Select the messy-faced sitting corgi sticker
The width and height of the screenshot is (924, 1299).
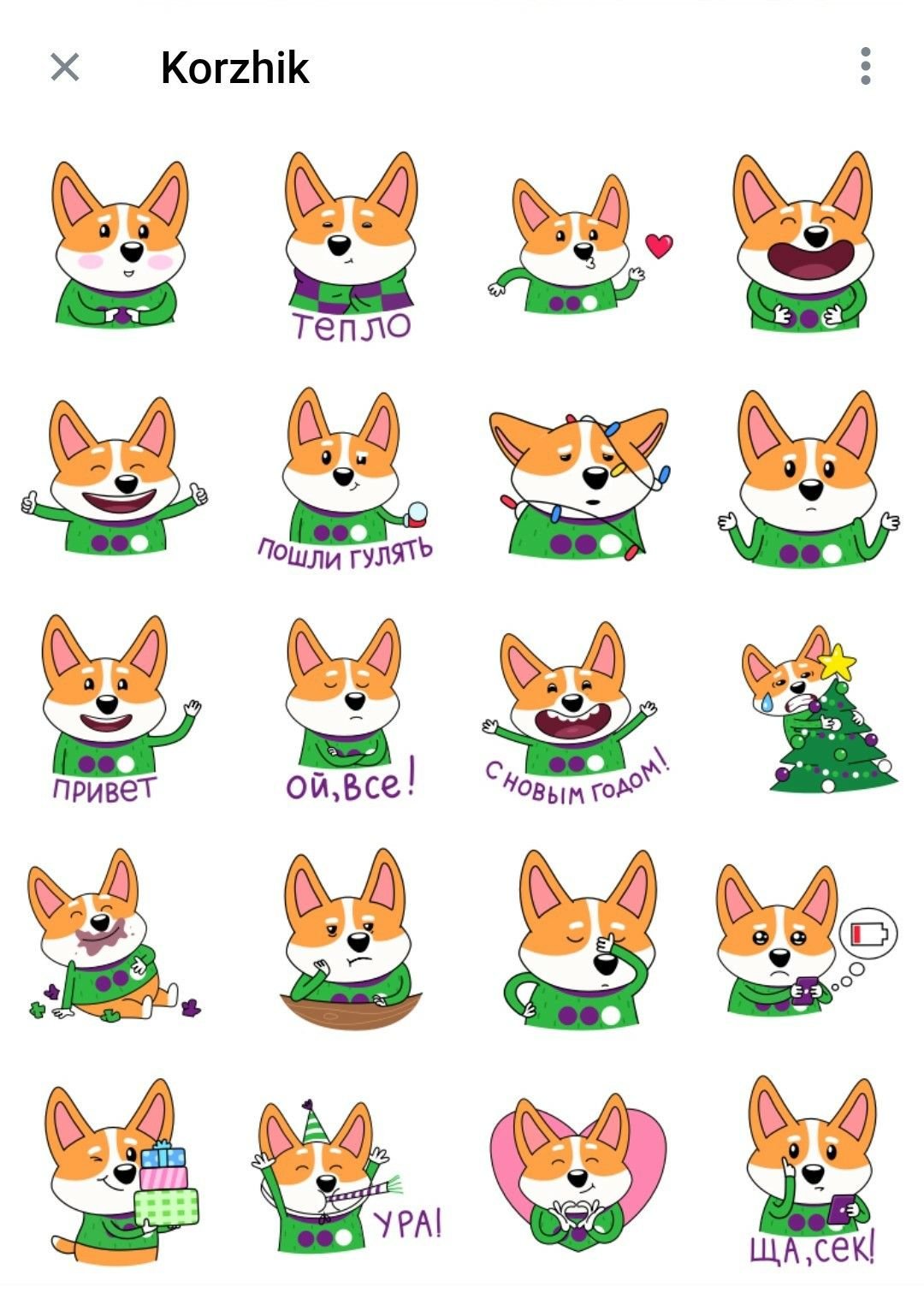(x=111, y=941)
